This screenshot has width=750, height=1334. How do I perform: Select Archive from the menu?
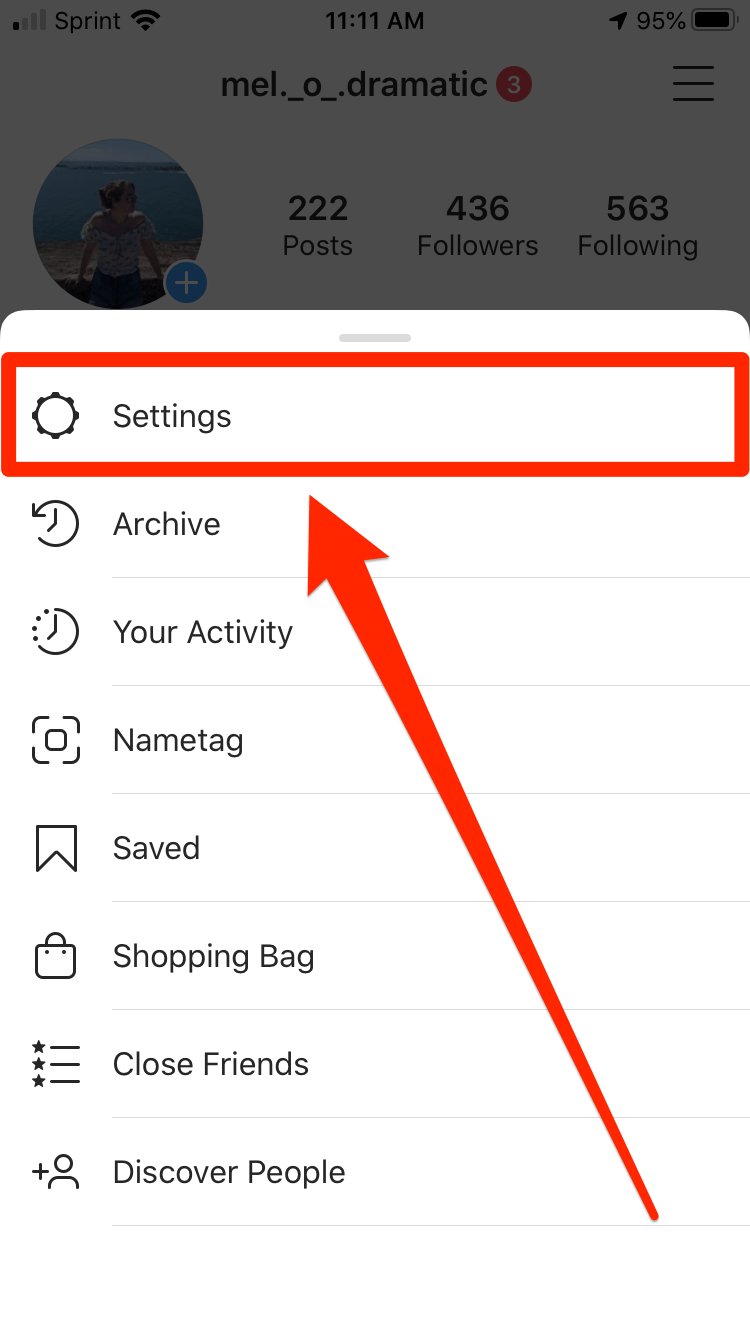click(x=166, y=523)
